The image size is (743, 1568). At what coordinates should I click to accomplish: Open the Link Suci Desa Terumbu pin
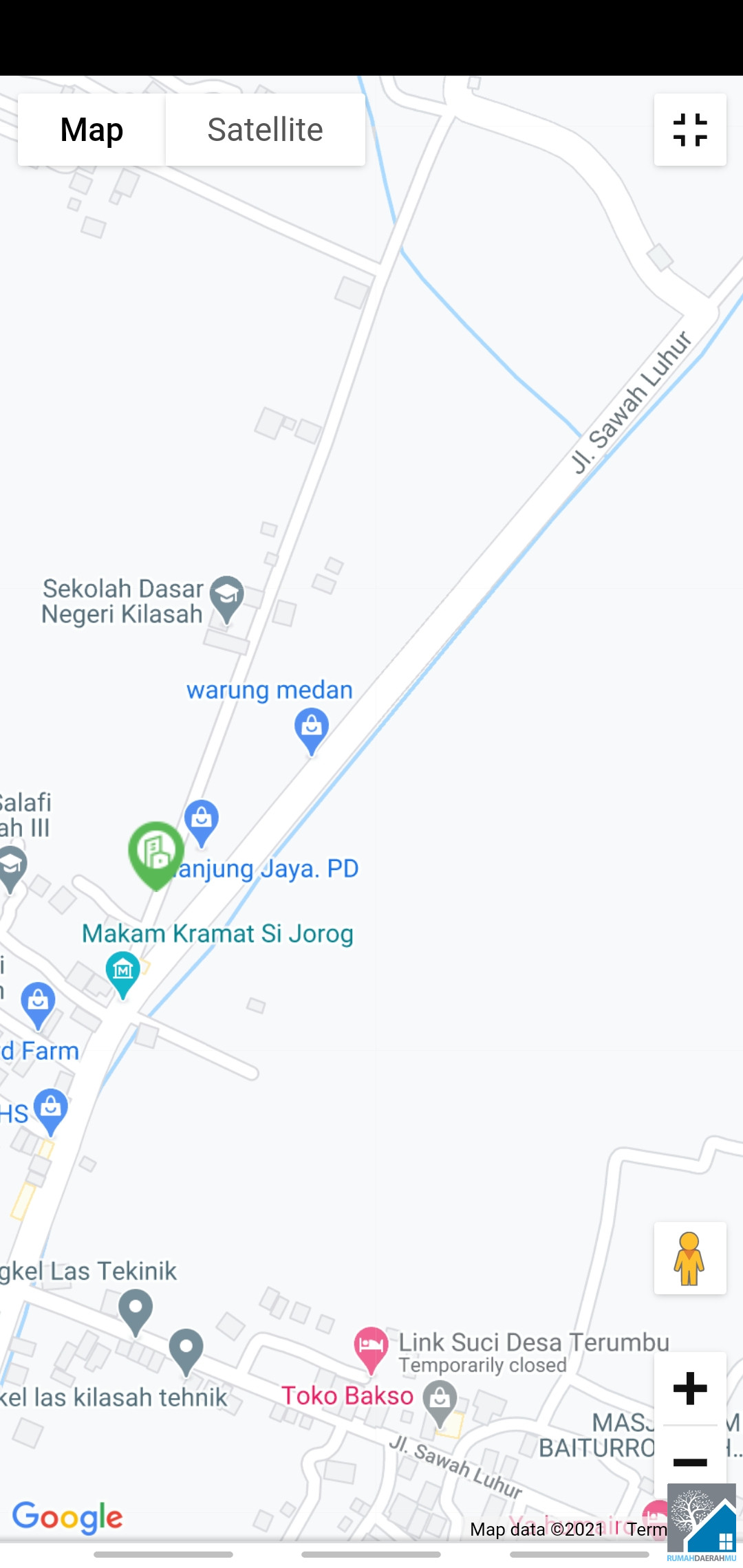click(x=371, y=1350)
